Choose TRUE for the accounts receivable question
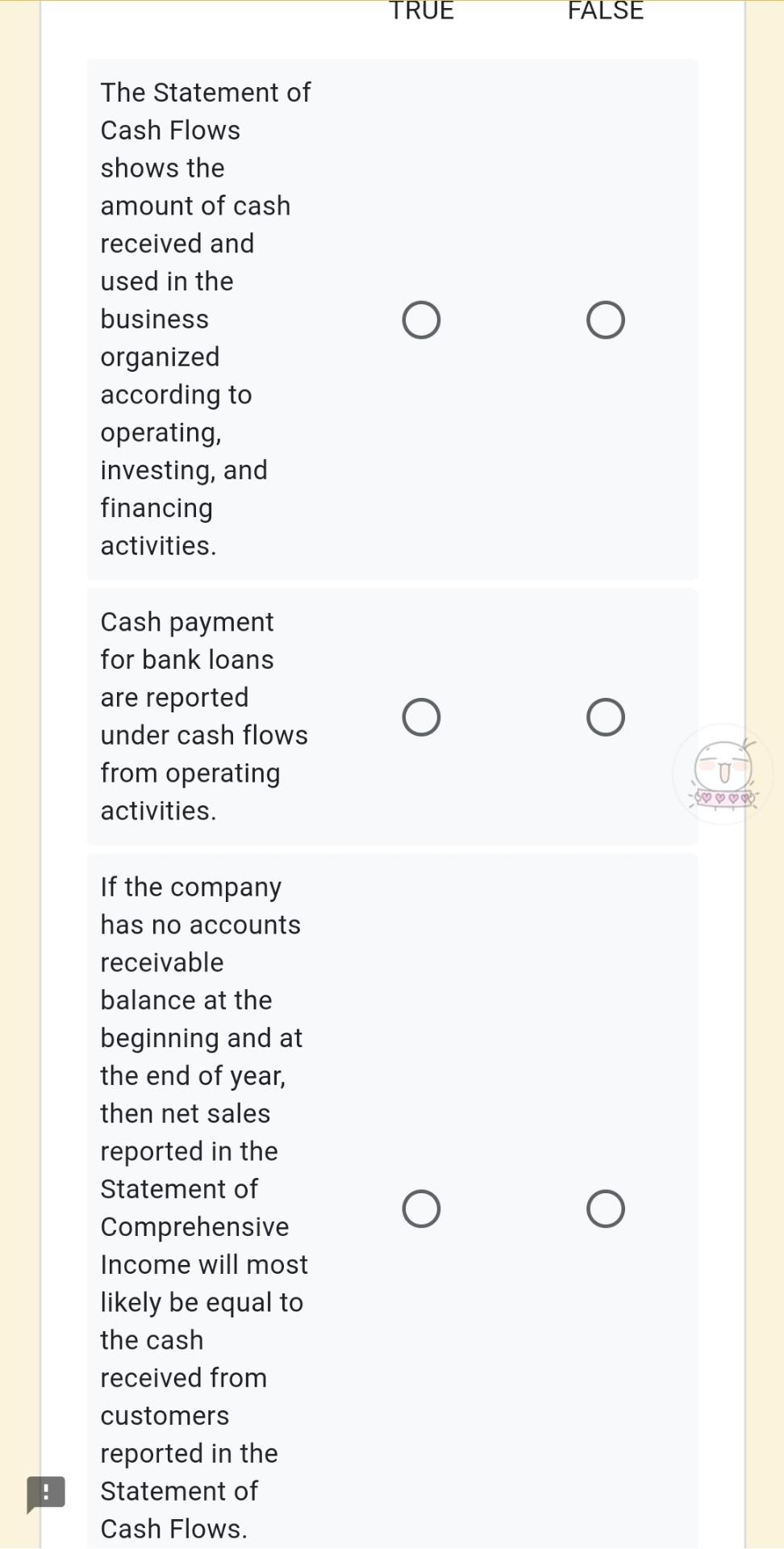This screenshot has width=784, height=1549. 421,1208
